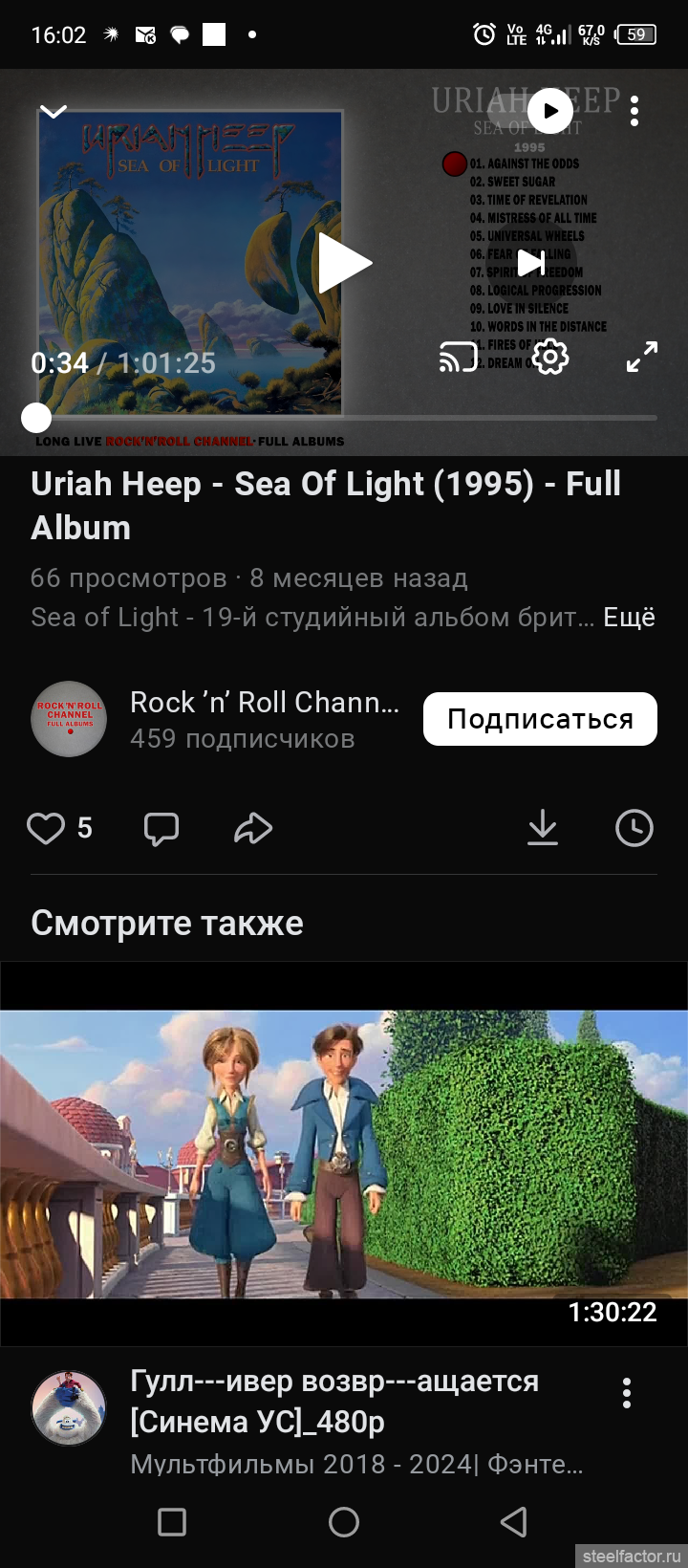This screenshot has width=688, height=1568.
Task: Enter fullscreen mode
Action: (641, 358)
